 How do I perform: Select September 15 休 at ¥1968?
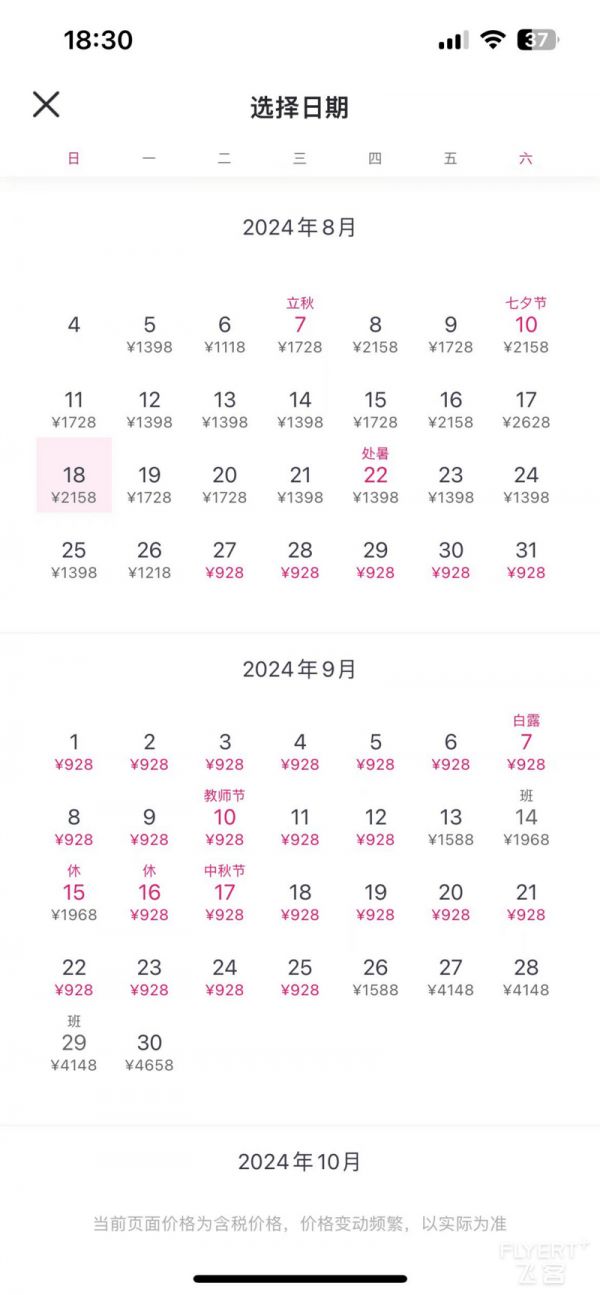pyautogui.click(x=74, y=896)
